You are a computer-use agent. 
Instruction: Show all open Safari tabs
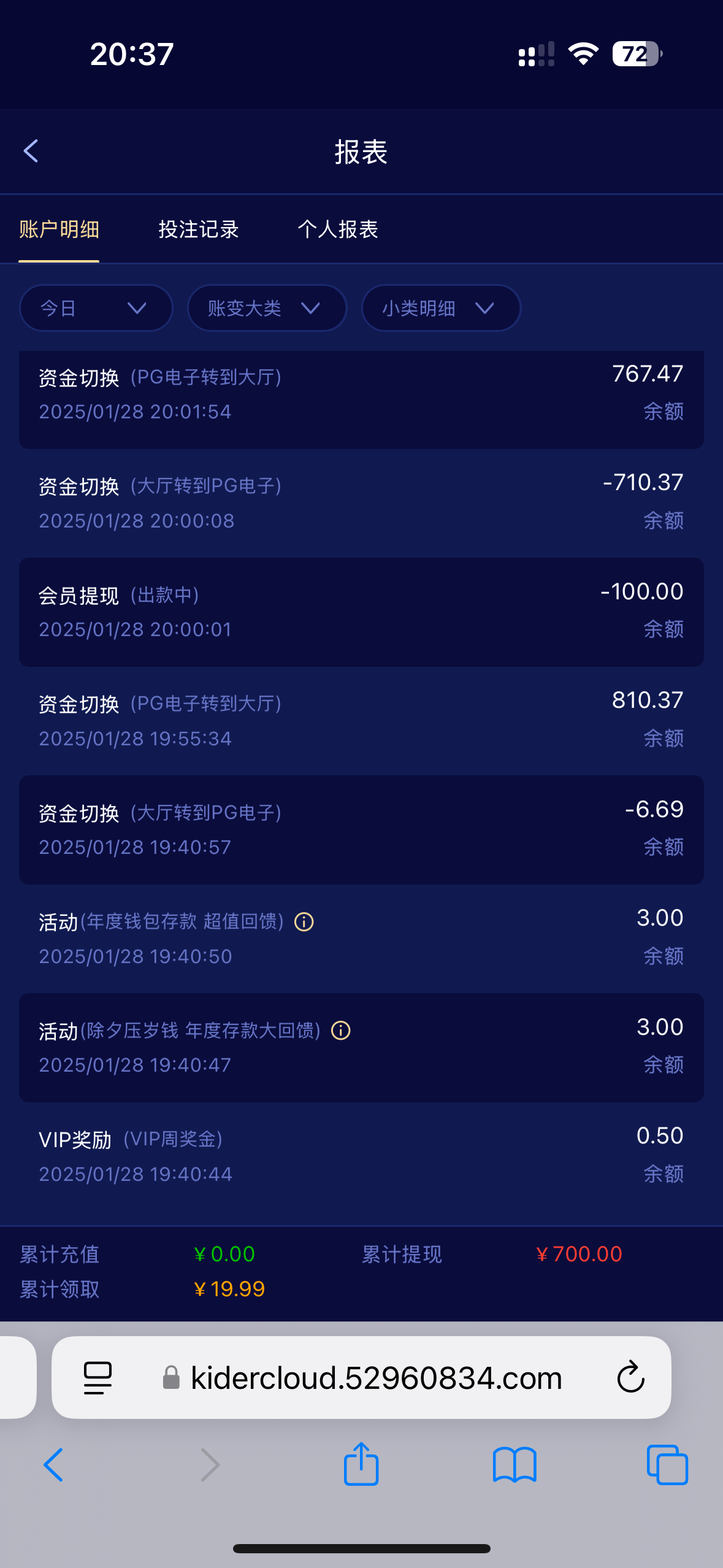667,1465
